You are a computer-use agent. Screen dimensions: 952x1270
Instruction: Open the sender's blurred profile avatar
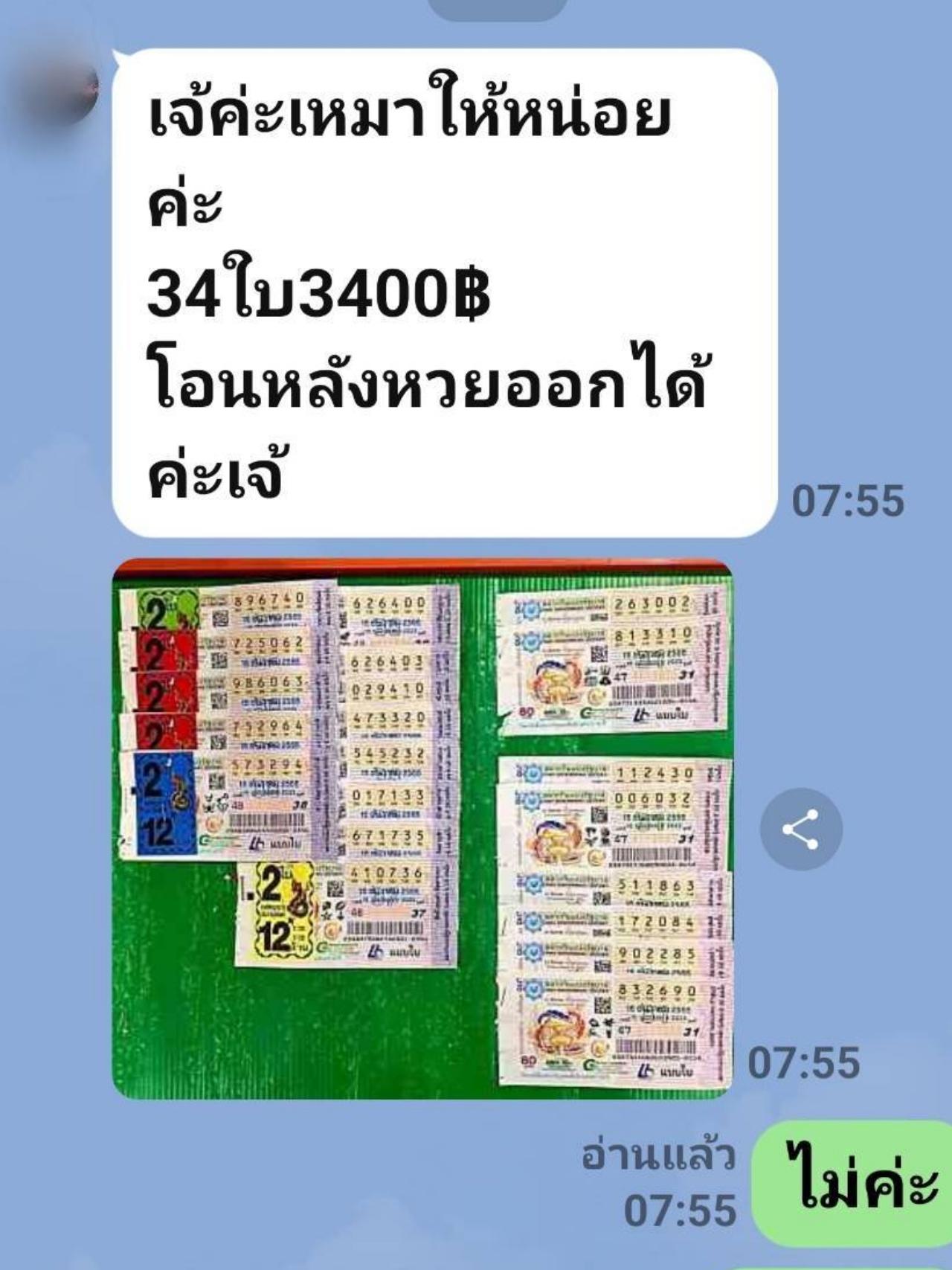click(x=63, y=93)
